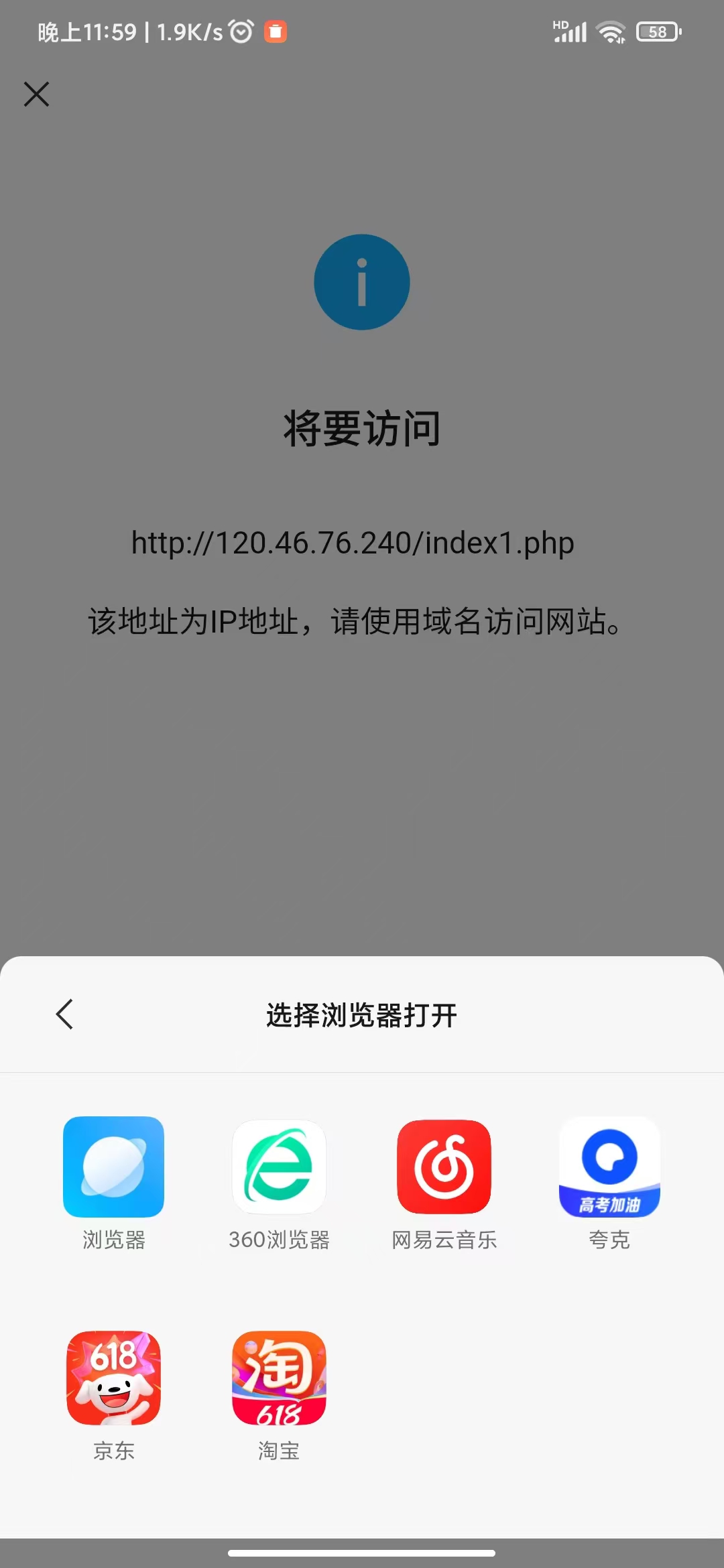
Task: Open the URL http://120.46.76.240/index1.php
Action: [352, 543]
